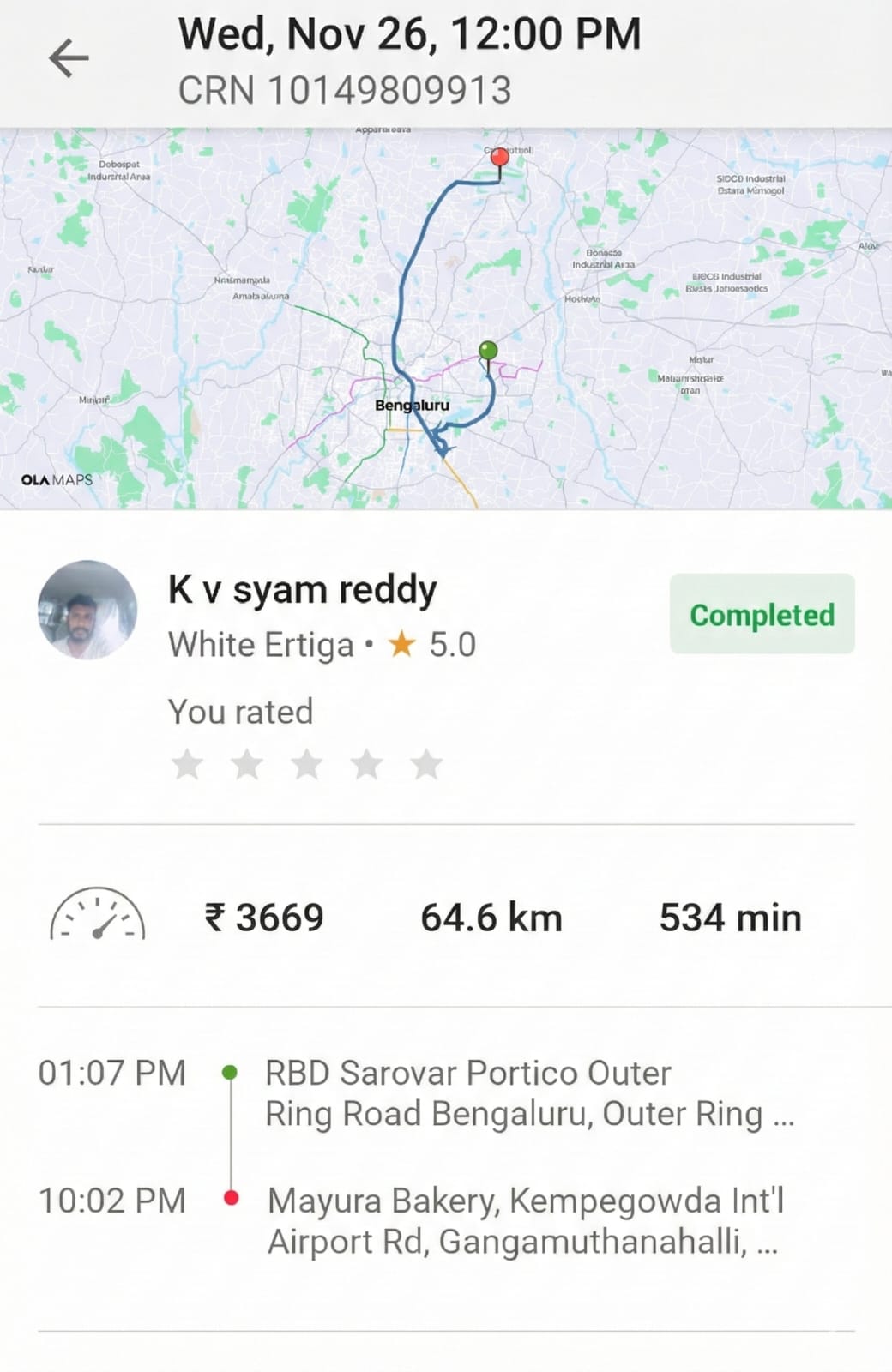Give the driver a five-star rating
The width and height of the screenshot is (892, 1372).
[426, 764]
